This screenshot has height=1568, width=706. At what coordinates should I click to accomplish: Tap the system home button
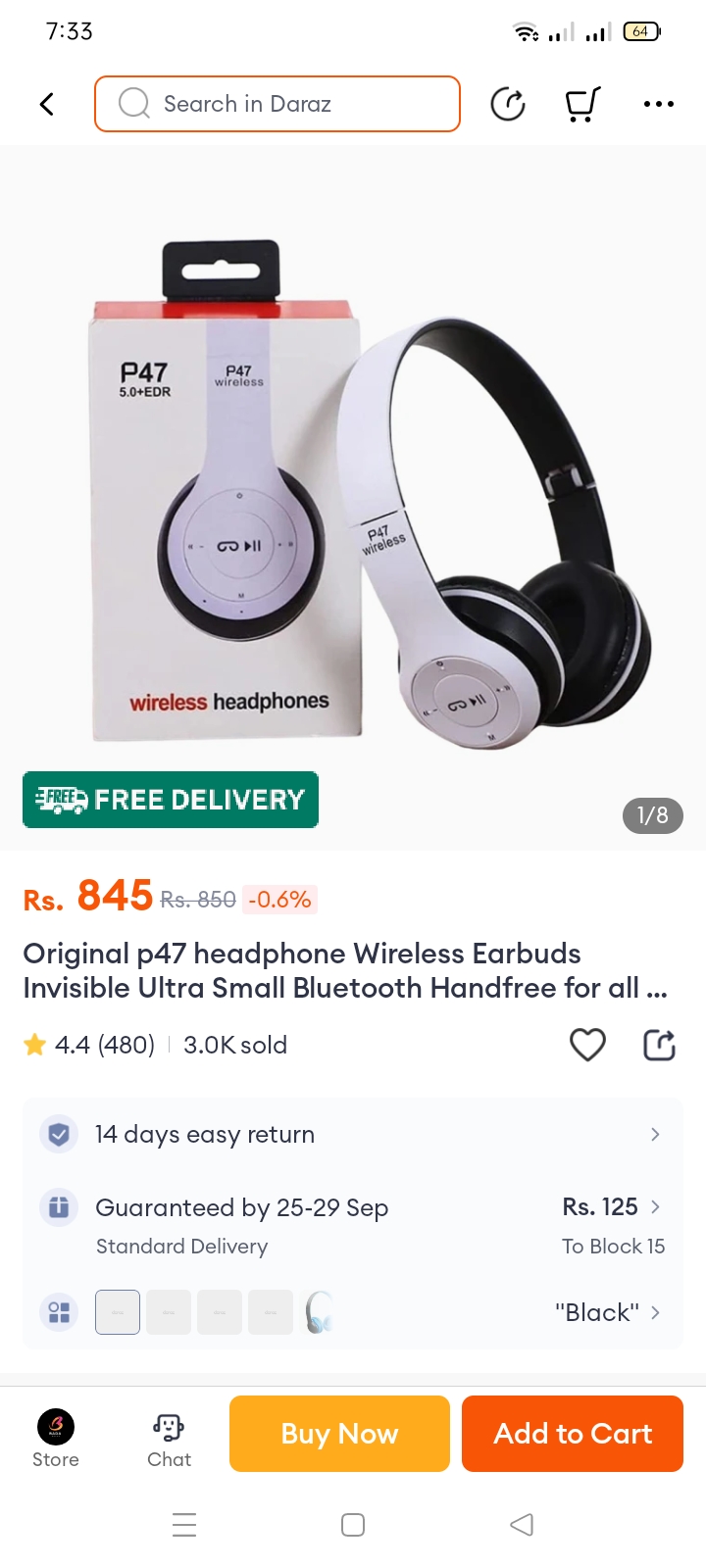pyautogui.click(x=353, y=1525)
